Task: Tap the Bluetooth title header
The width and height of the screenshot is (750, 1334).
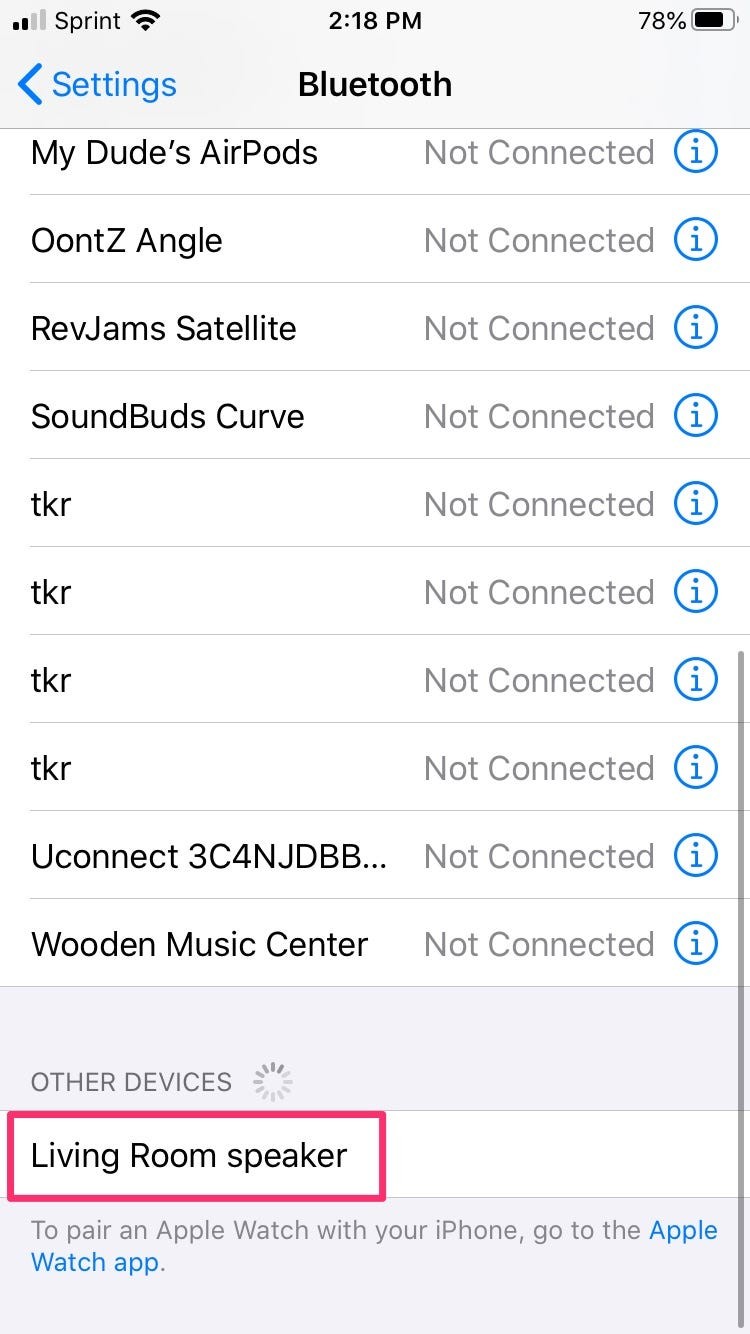Action: [x=375, y=86]
